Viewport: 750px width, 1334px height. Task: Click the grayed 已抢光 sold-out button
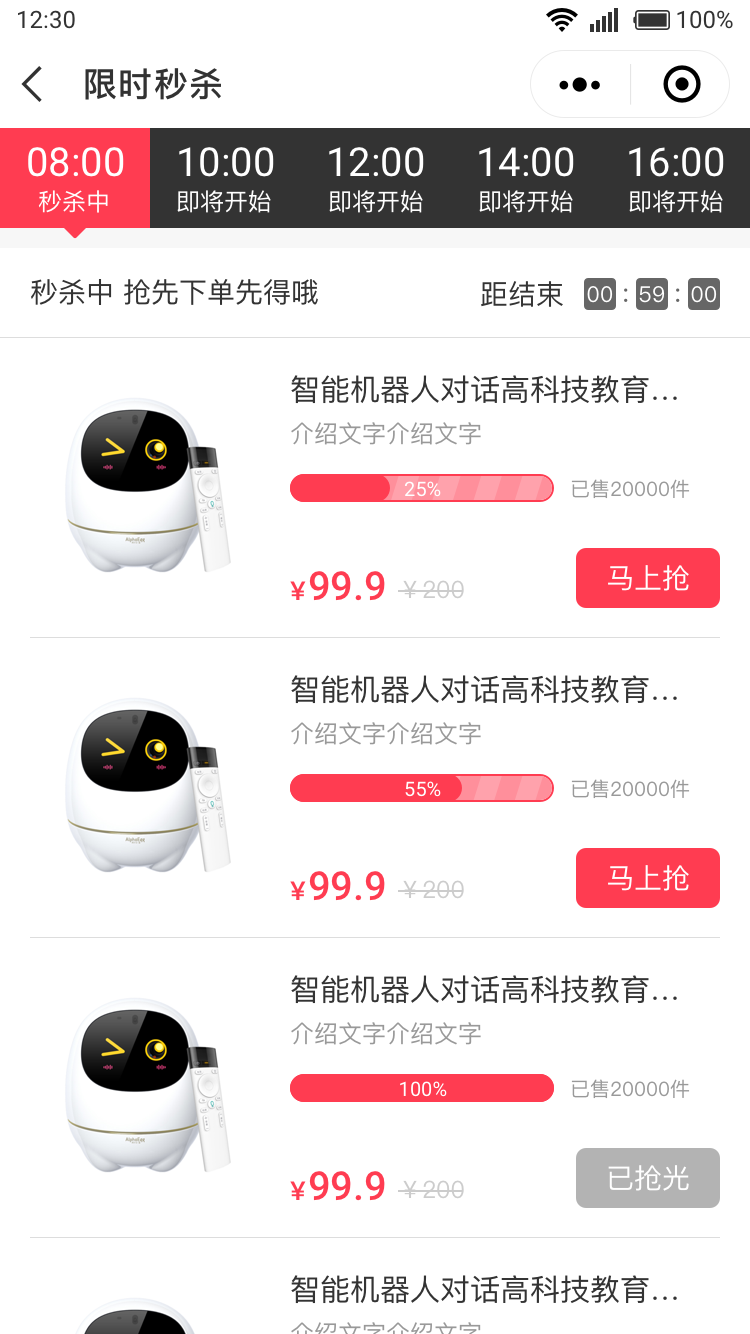(x=647, y=1178)
